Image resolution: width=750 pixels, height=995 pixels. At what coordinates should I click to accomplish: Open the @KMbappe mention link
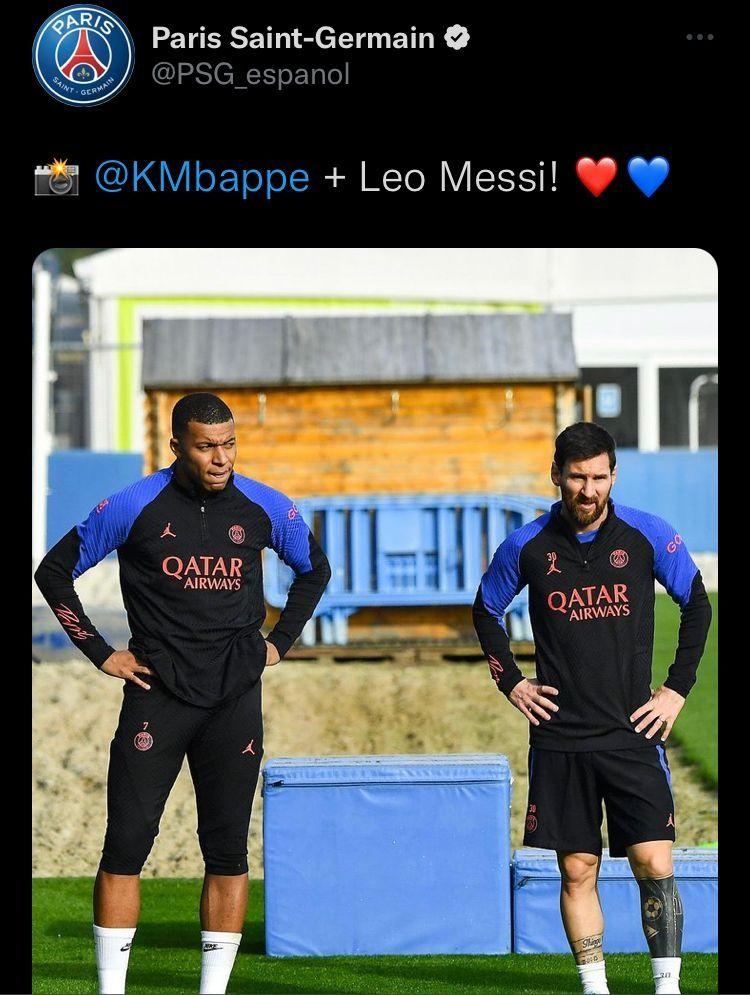[202, 178]
